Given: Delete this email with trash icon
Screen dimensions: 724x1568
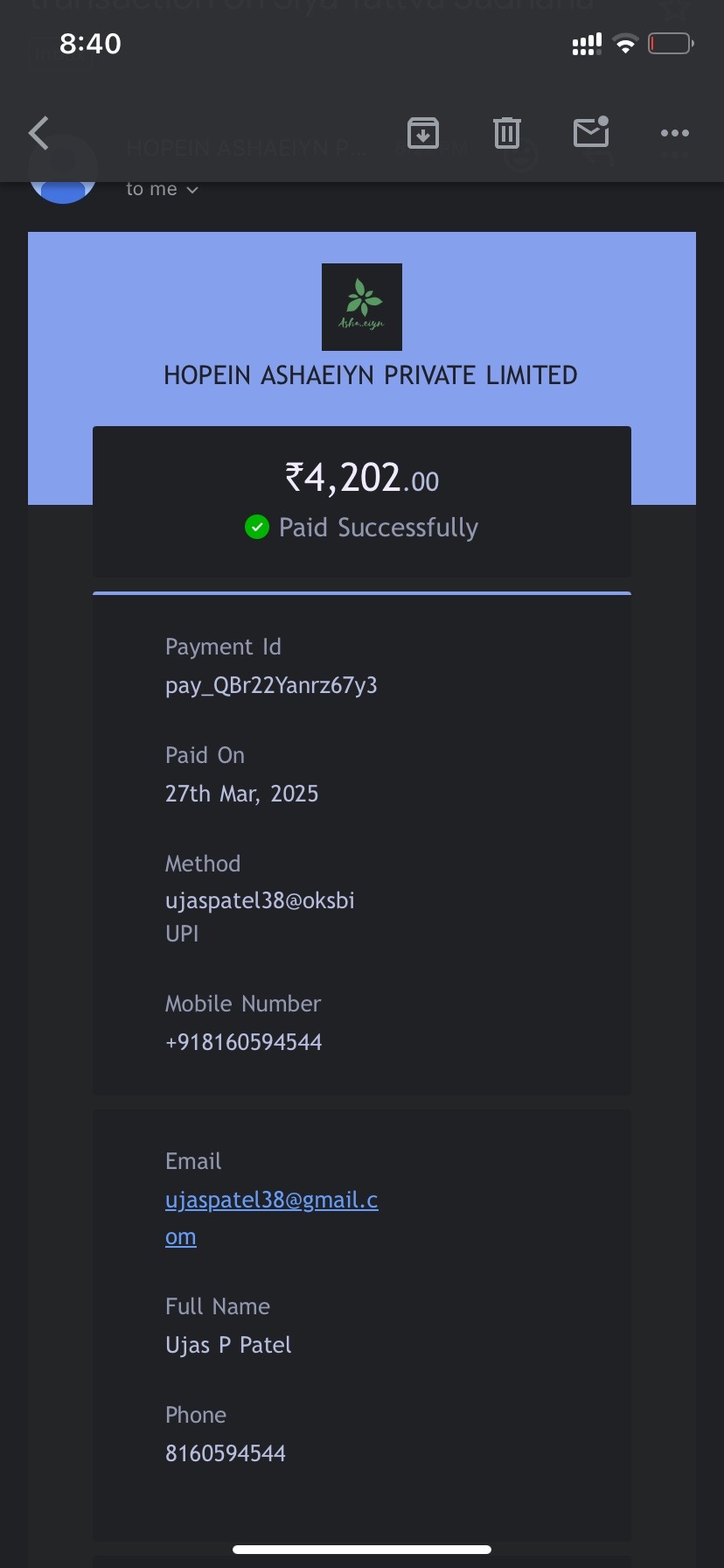Looking at the screenshot, I should (507, 133).
